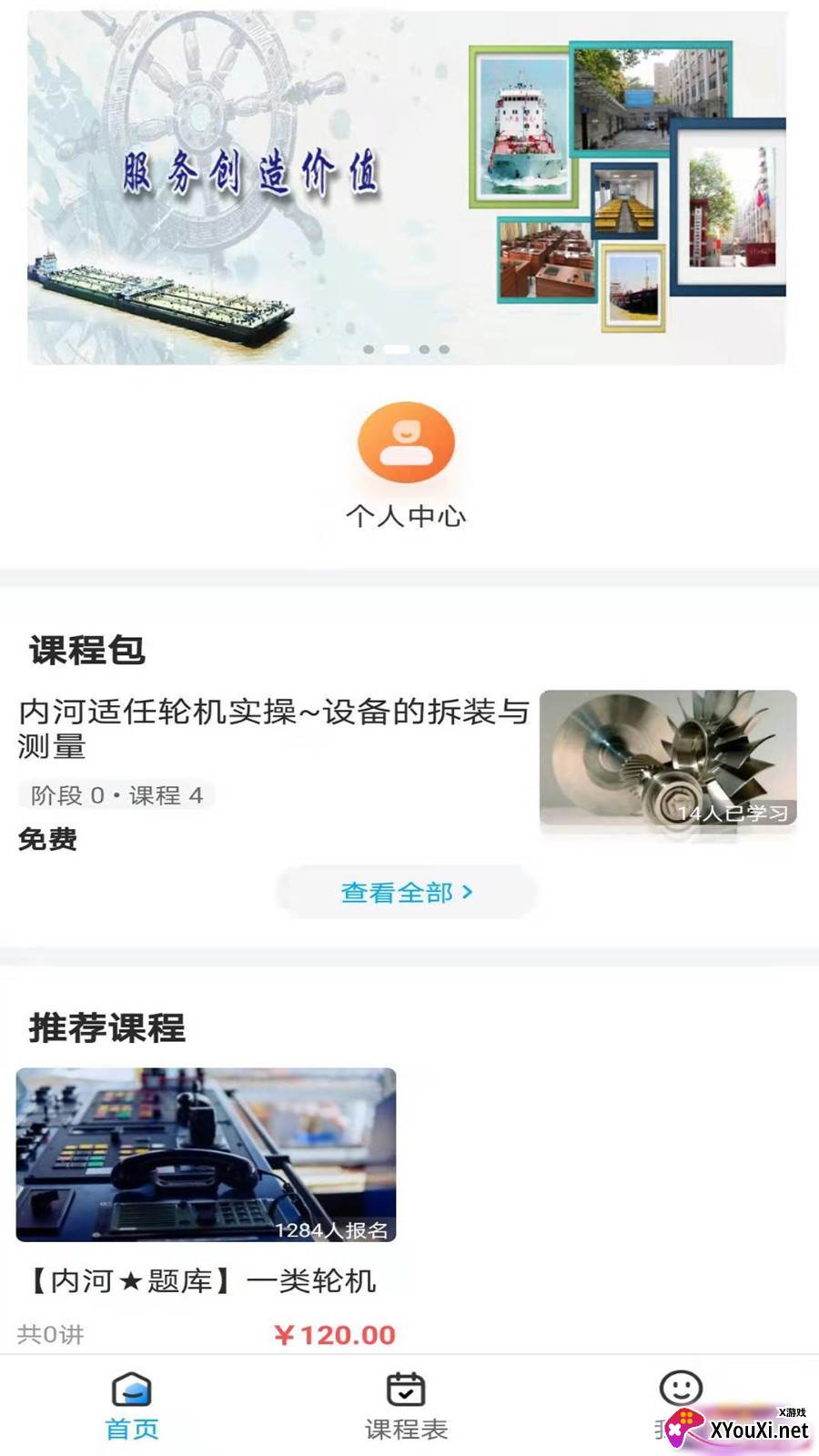
Task: Open the 个人中心 personal center icon
Action: [406, 443]
